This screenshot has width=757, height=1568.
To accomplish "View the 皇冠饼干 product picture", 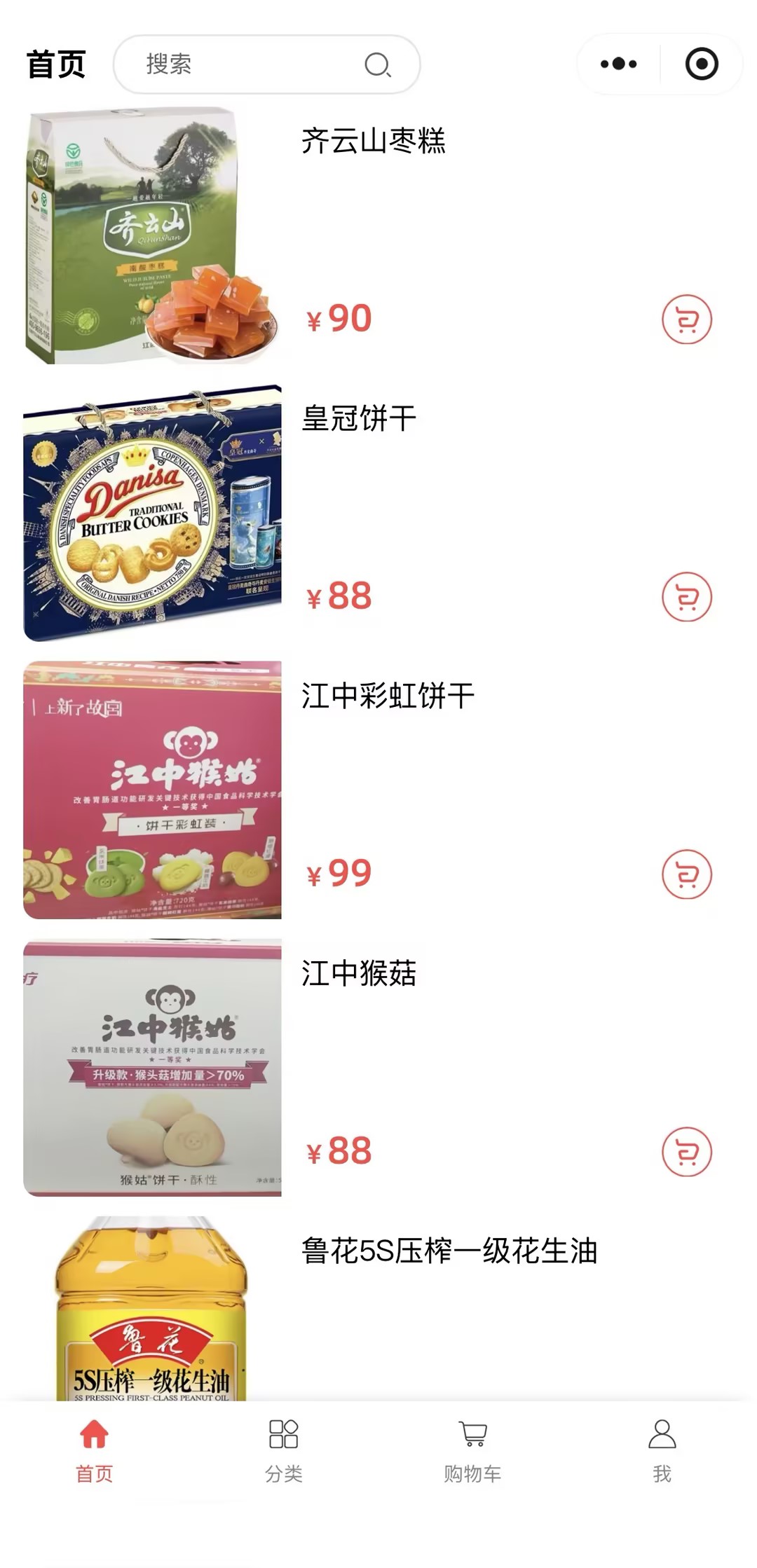I will tap(152, 513).
